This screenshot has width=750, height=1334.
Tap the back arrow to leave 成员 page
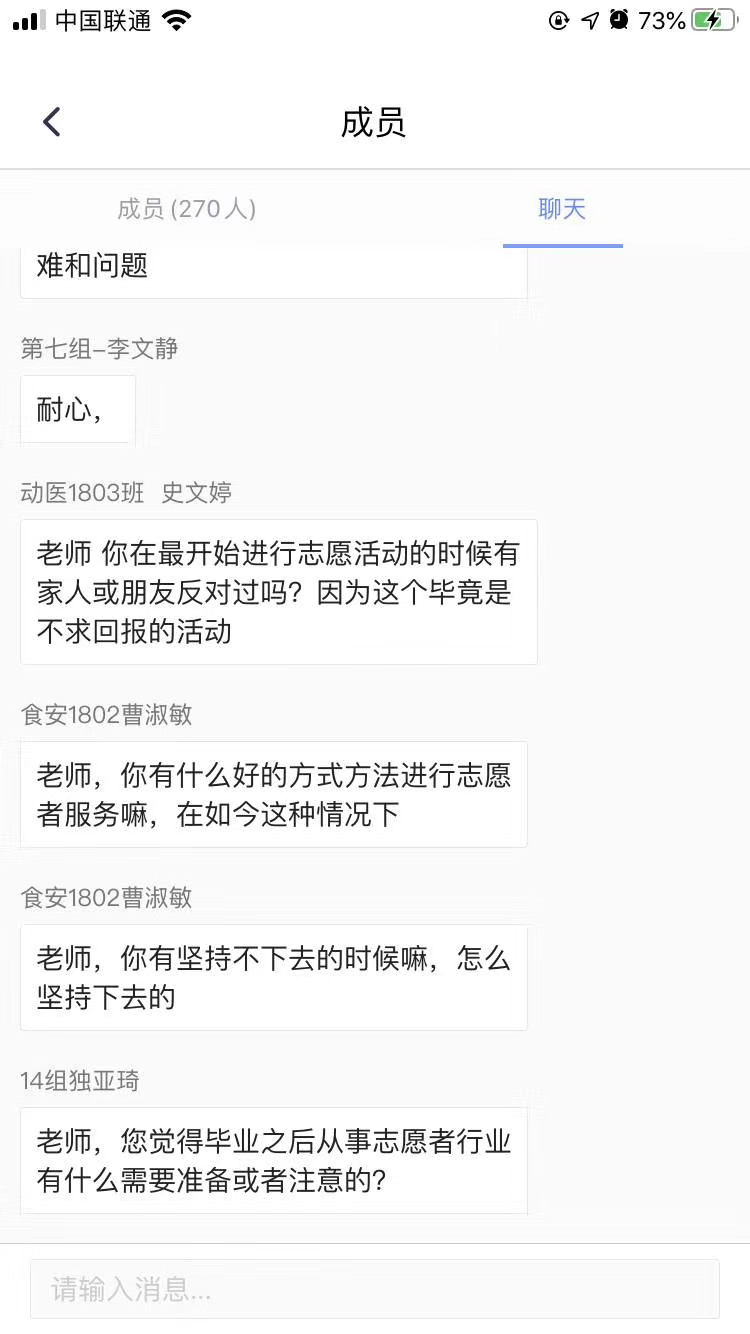click(x=51, y=121)
